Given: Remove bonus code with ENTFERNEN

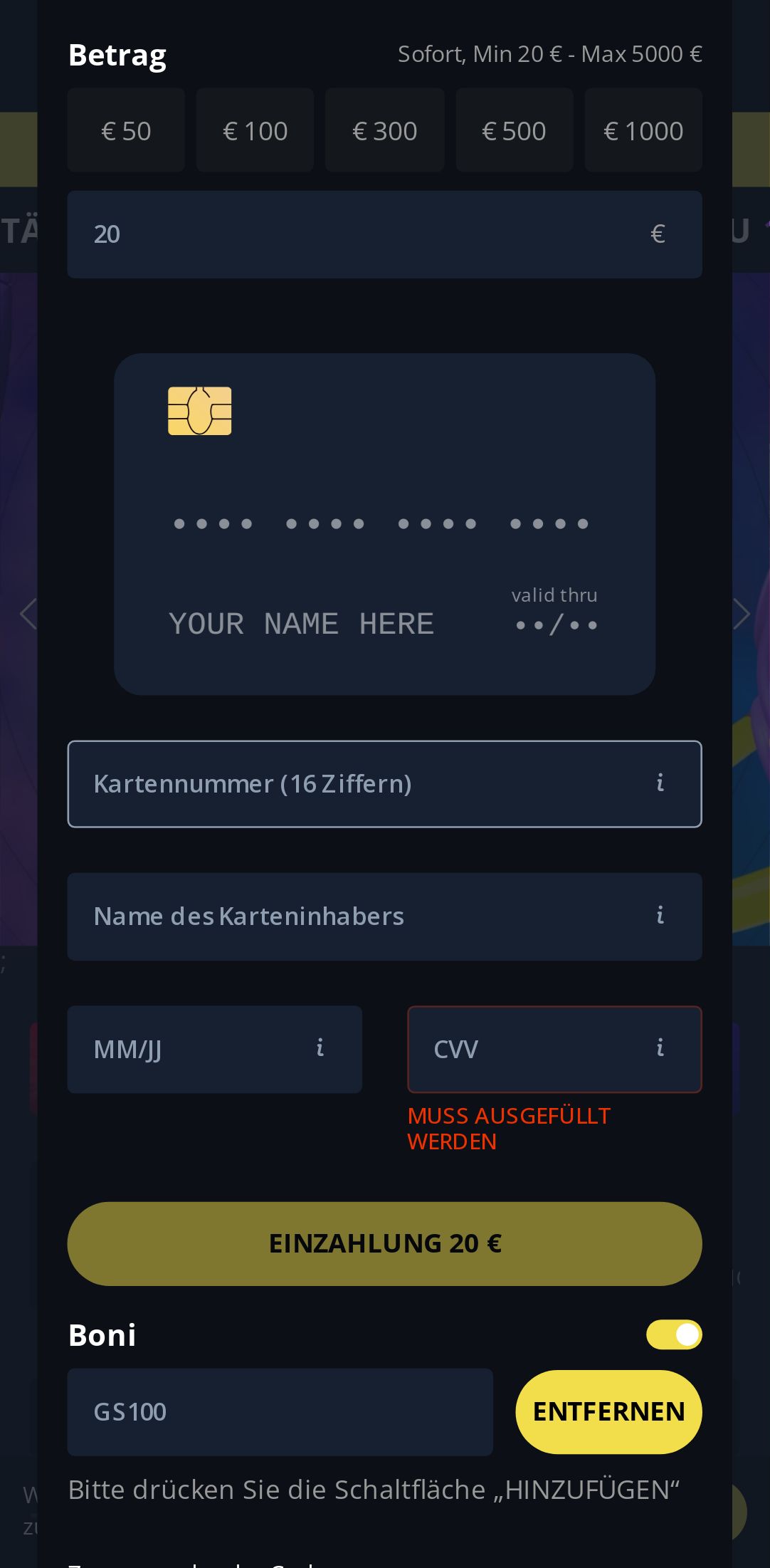Looking at the screenshot, I should (x=608, y=1411).
